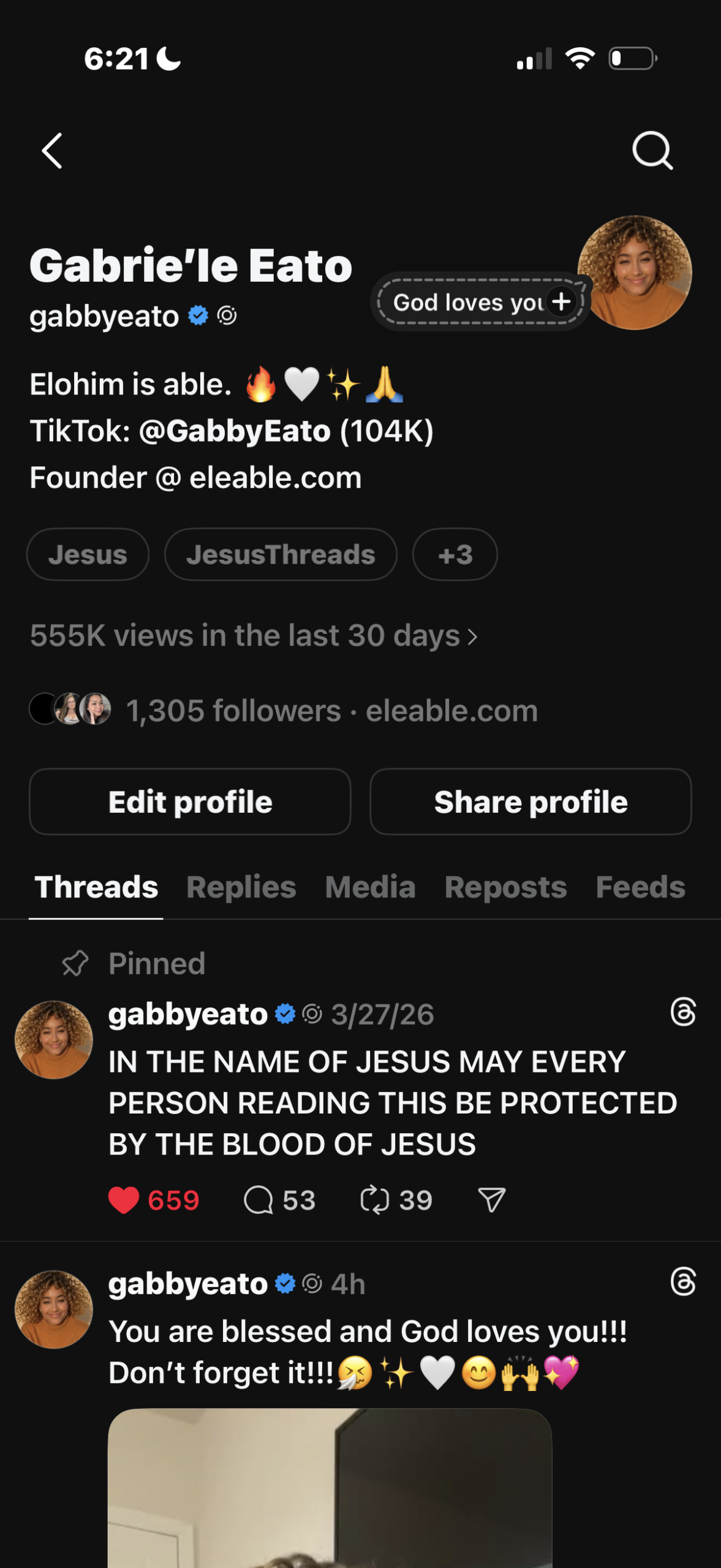
Task: Switch to the Feeds tab
Action: coord(640,888)
